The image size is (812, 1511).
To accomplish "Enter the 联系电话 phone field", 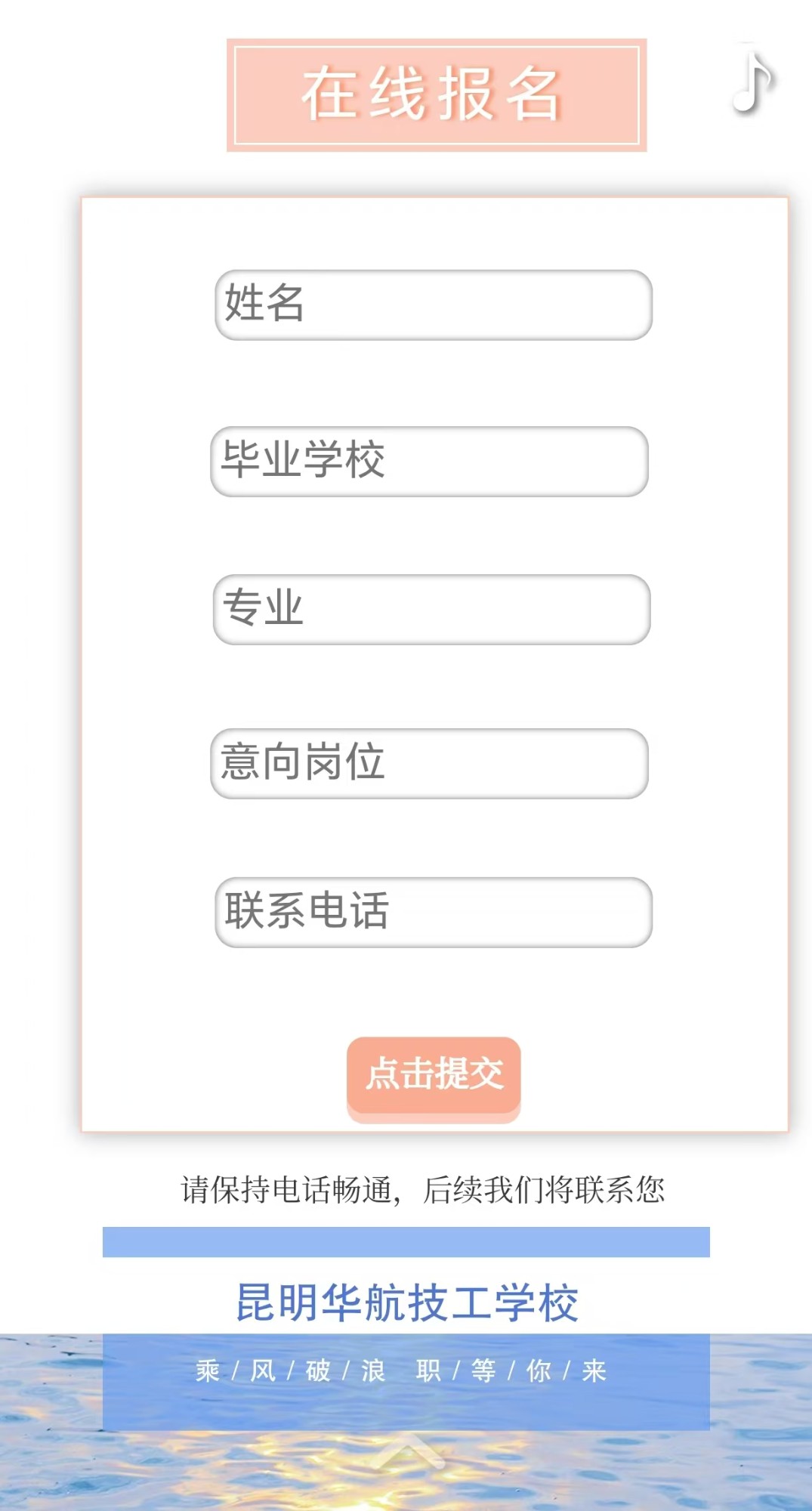I will coord(434,912).
